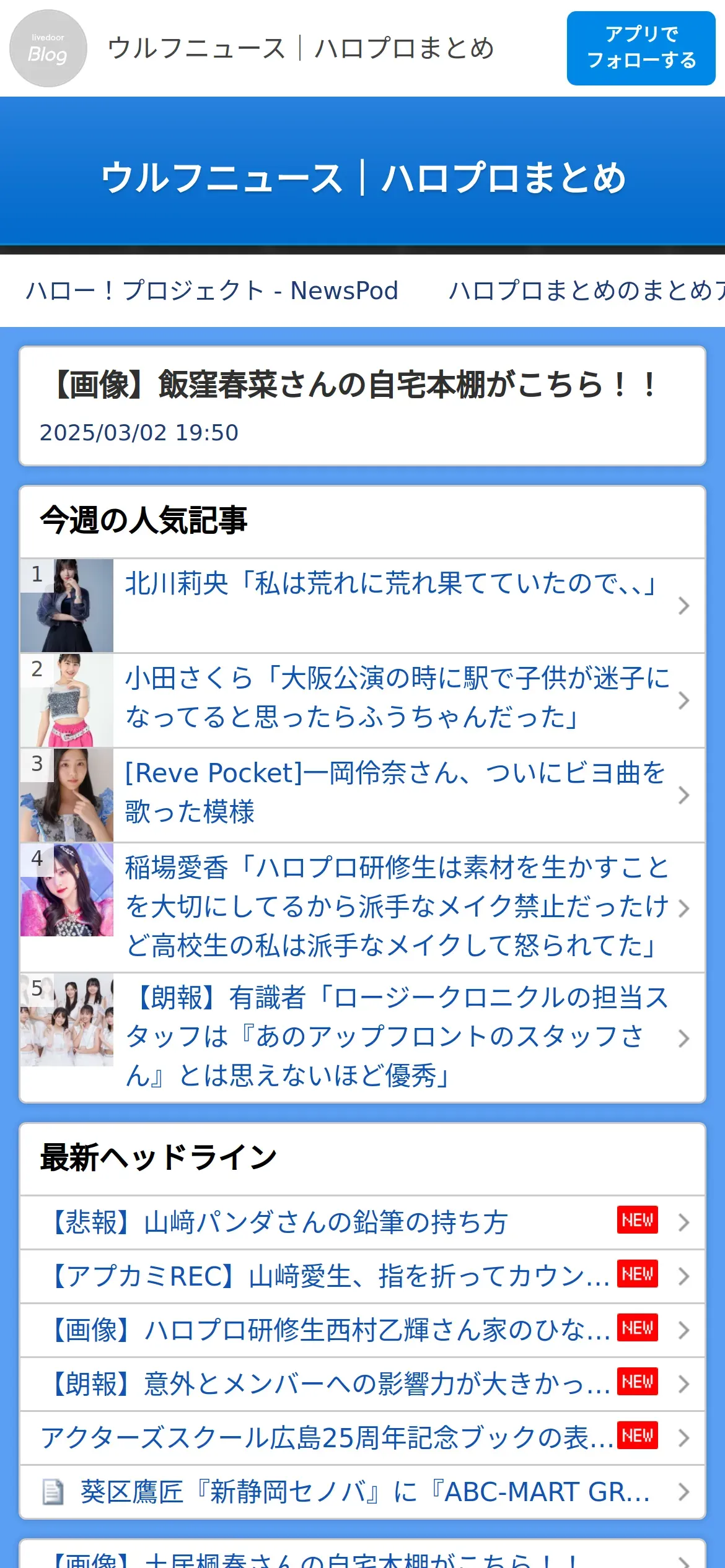This screenshot has height=1568, width=725.
Task: Open the ハロプロまとめのまとめ link
Action: click(x=586, y=290)
